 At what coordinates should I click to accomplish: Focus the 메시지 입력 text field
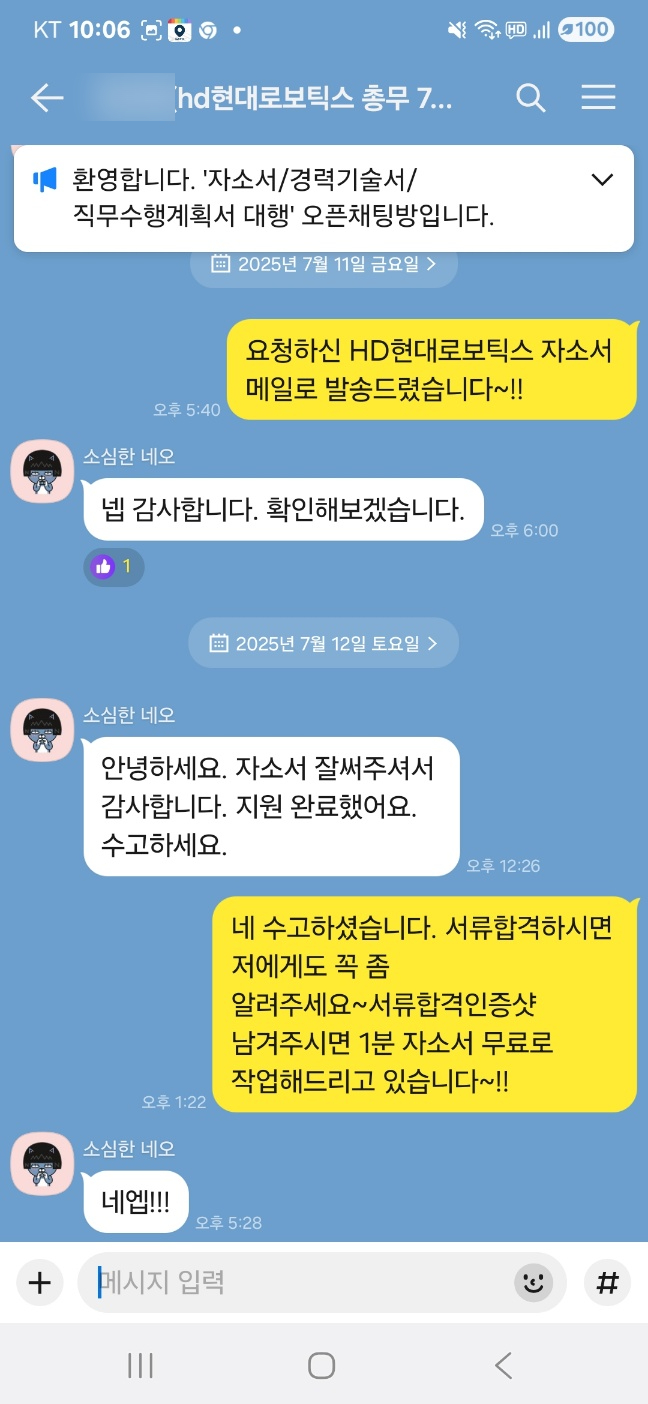click(300, 1282)
